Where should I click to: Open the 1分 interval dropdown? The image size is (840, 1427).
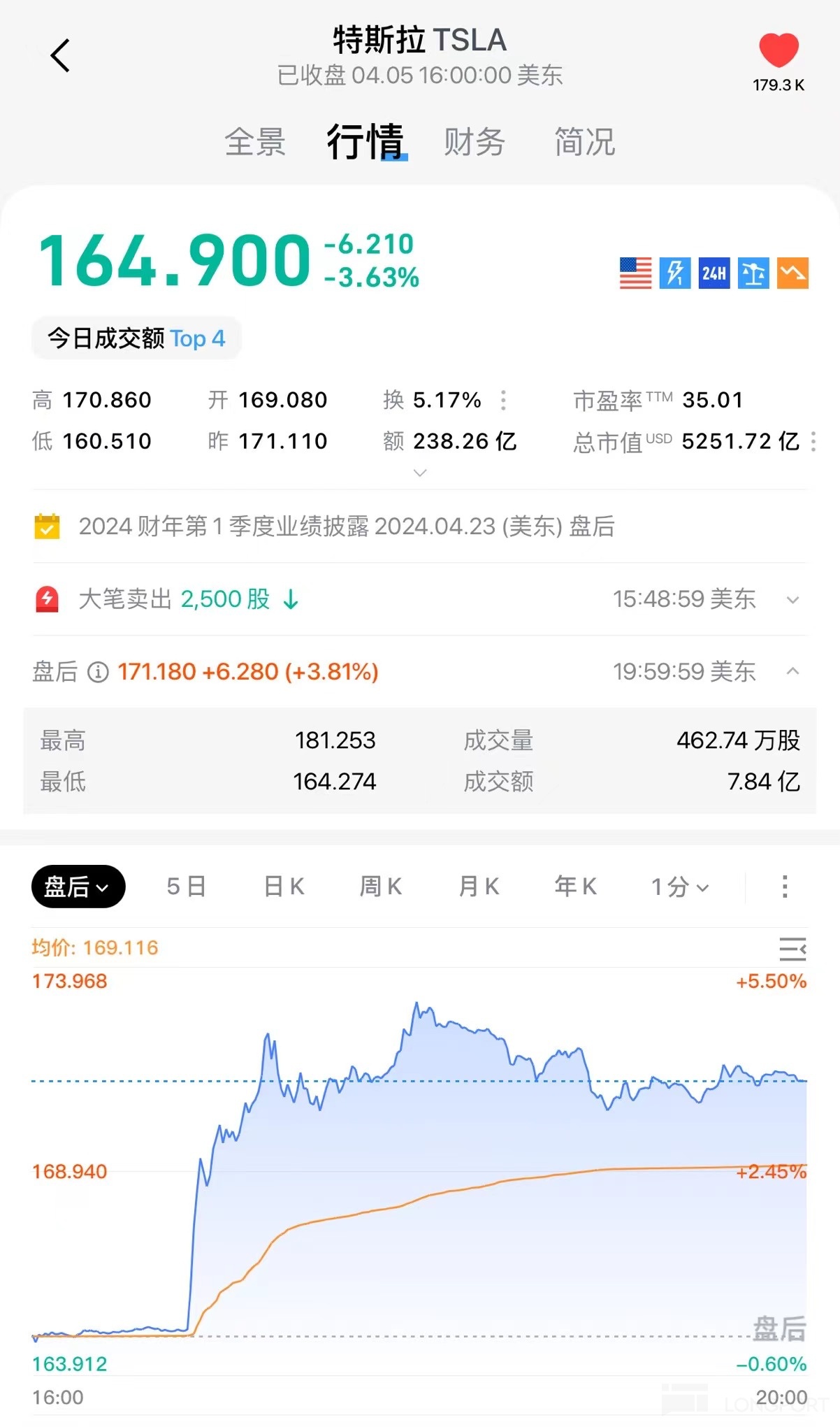(x=679, y=887)
